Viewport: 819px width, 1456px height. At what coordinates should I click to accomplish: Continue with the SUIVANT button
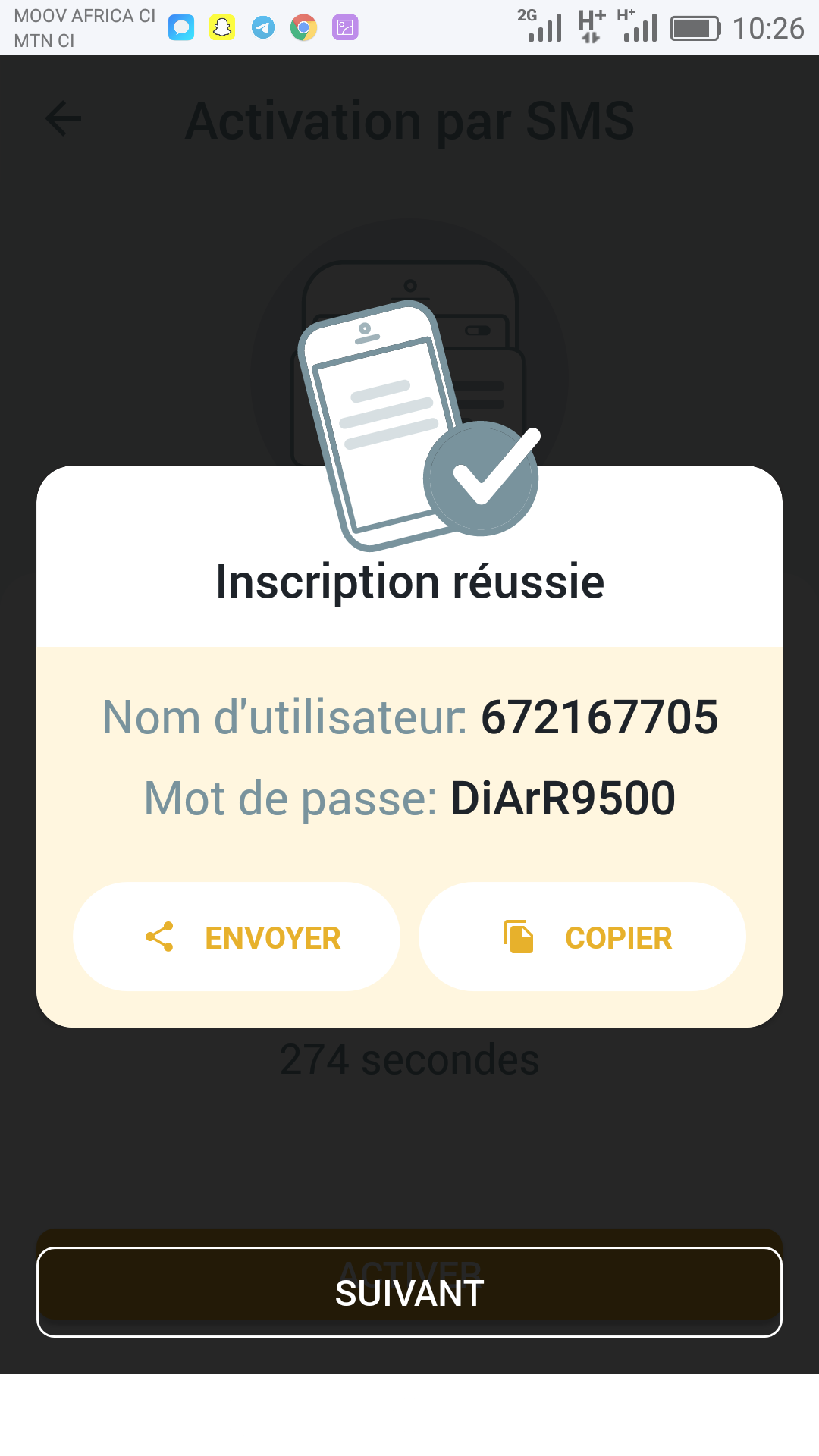[409, 1292]
